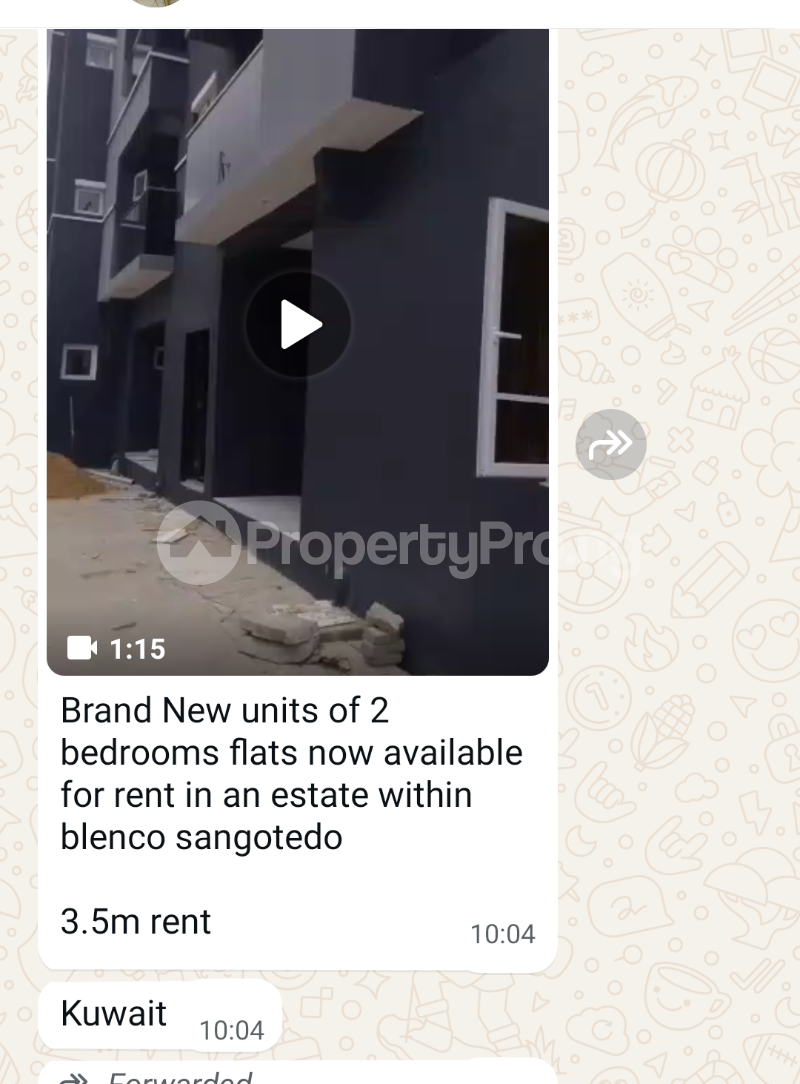
Task: Tap the play icon on the property video
Action: pyautogui.click(x=297, y=323)
